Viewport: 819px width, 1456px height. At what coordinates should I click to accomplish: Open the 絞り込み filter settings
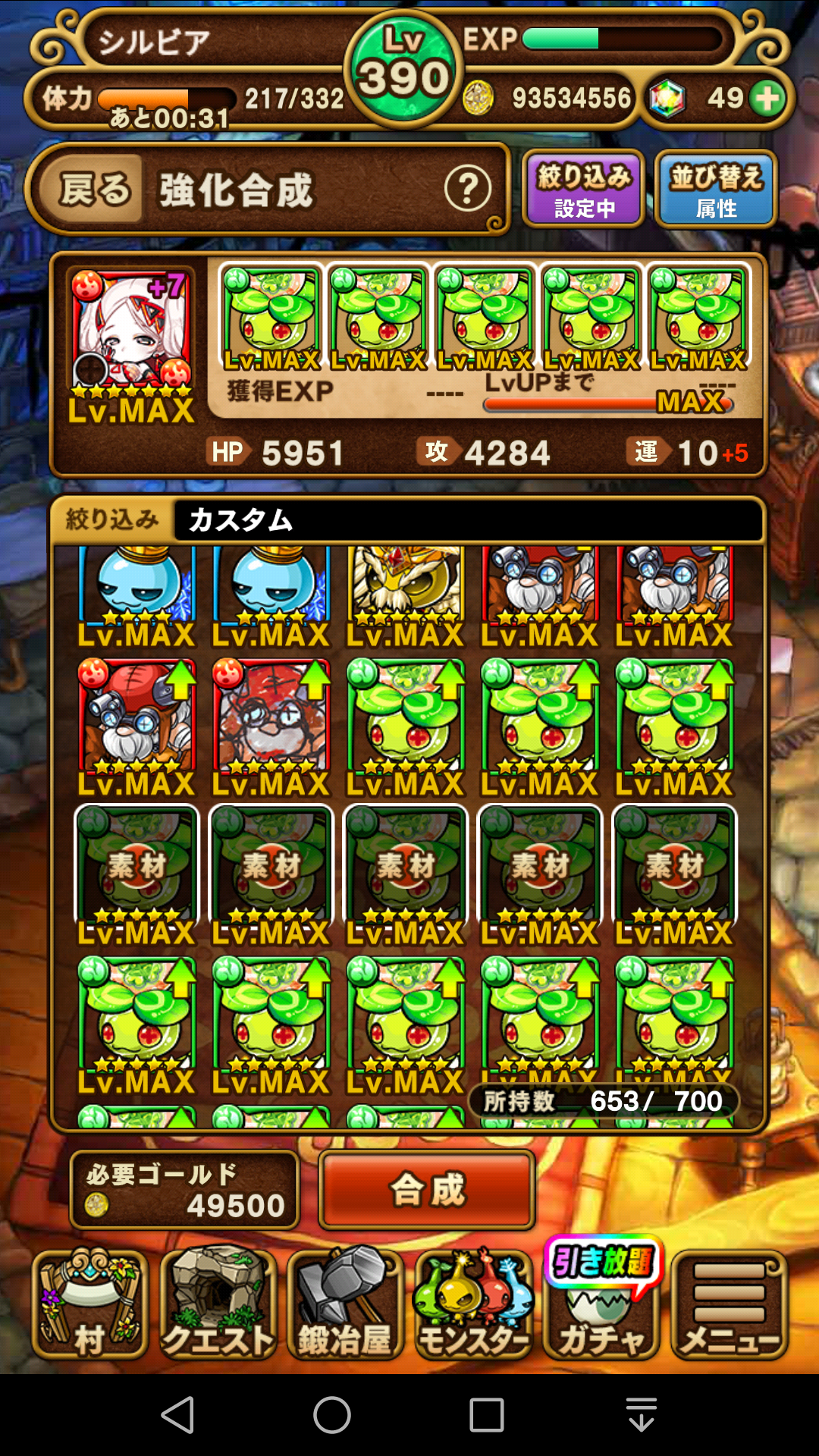(583, 189)
